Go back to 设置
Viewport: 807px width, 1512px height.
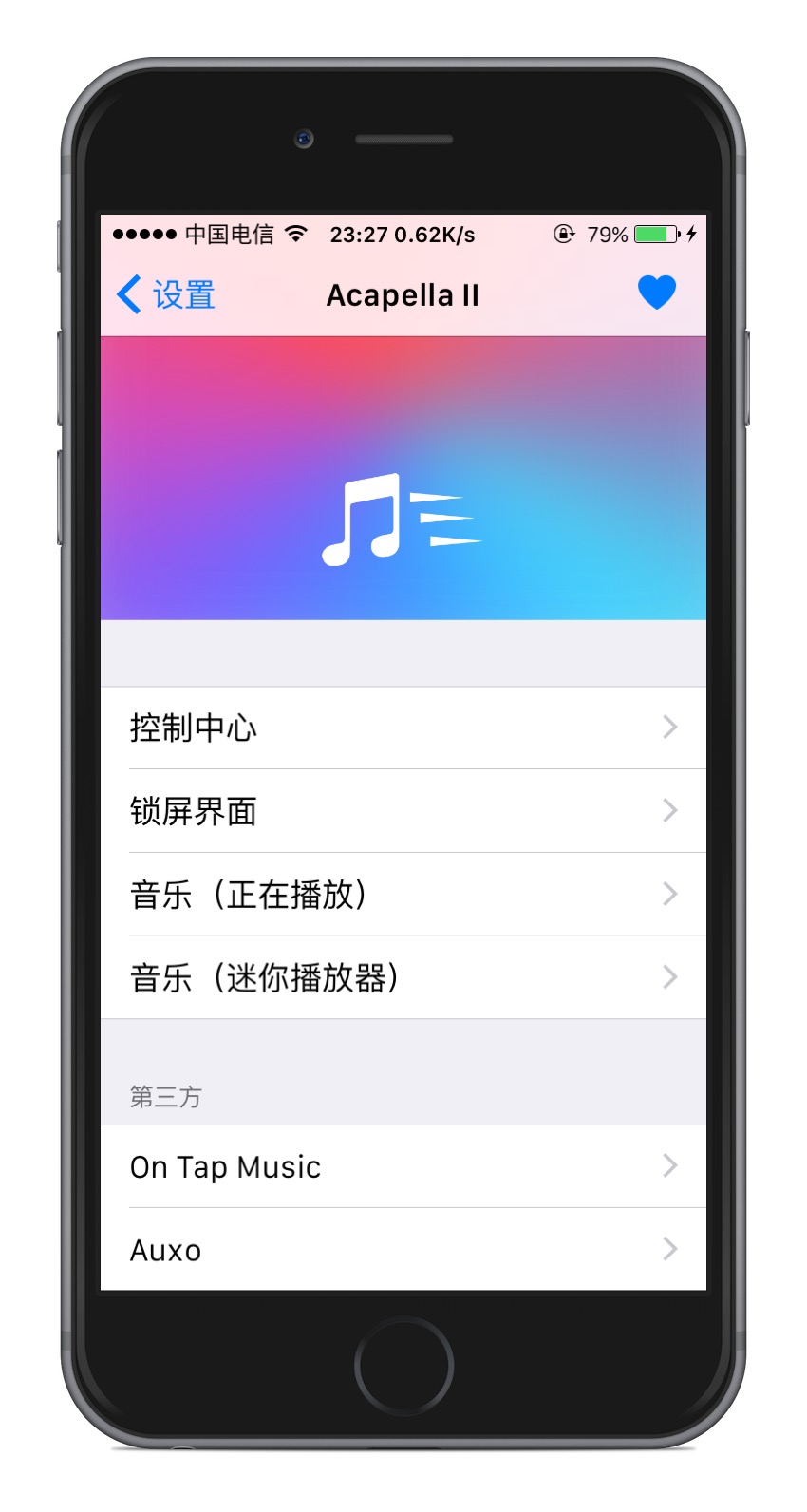coord(167,294)
